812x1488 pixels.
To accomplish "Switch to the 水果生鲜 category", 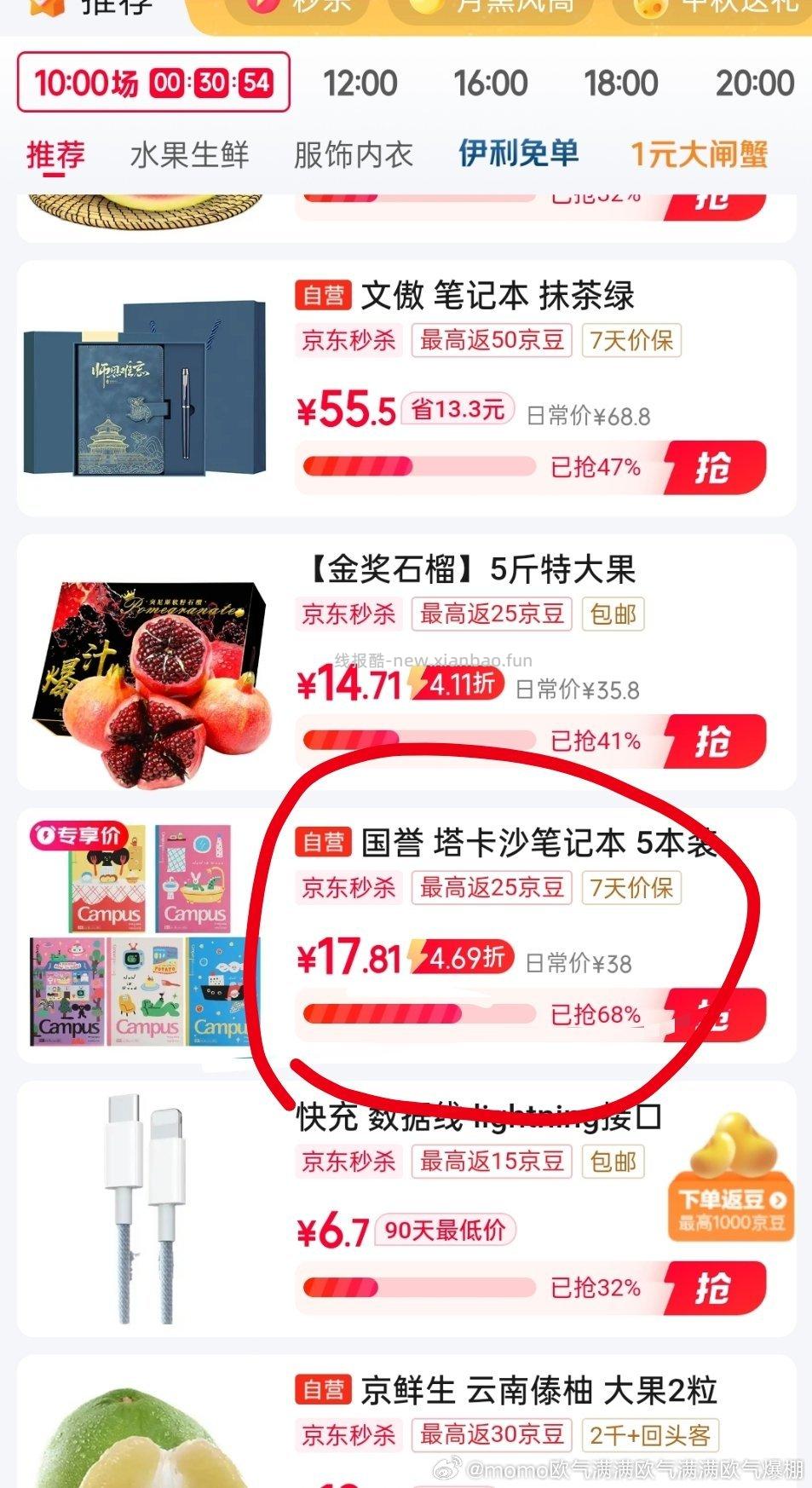I will click(189, 155).
